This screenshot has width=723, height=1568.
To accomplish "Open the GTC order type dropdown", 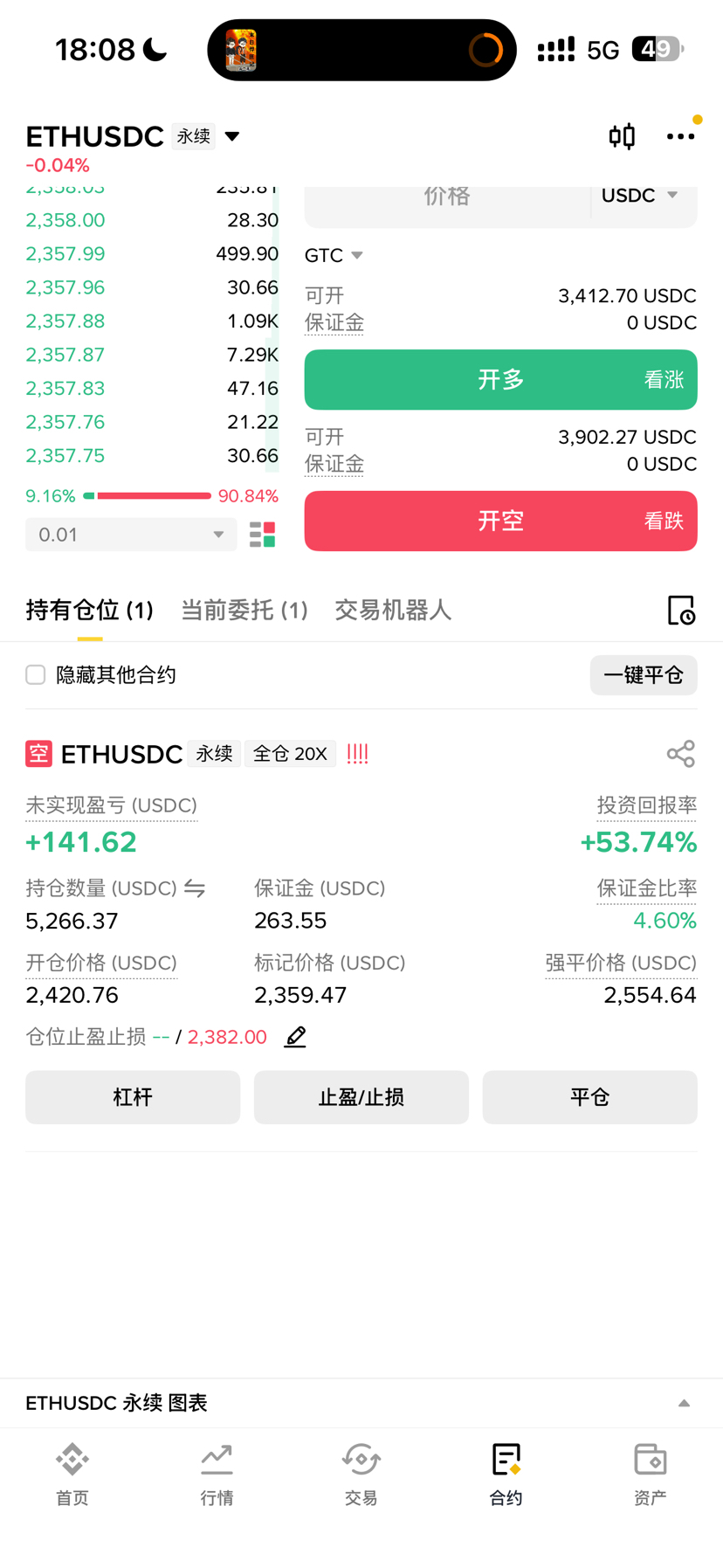I will click(x=334, y=255).
